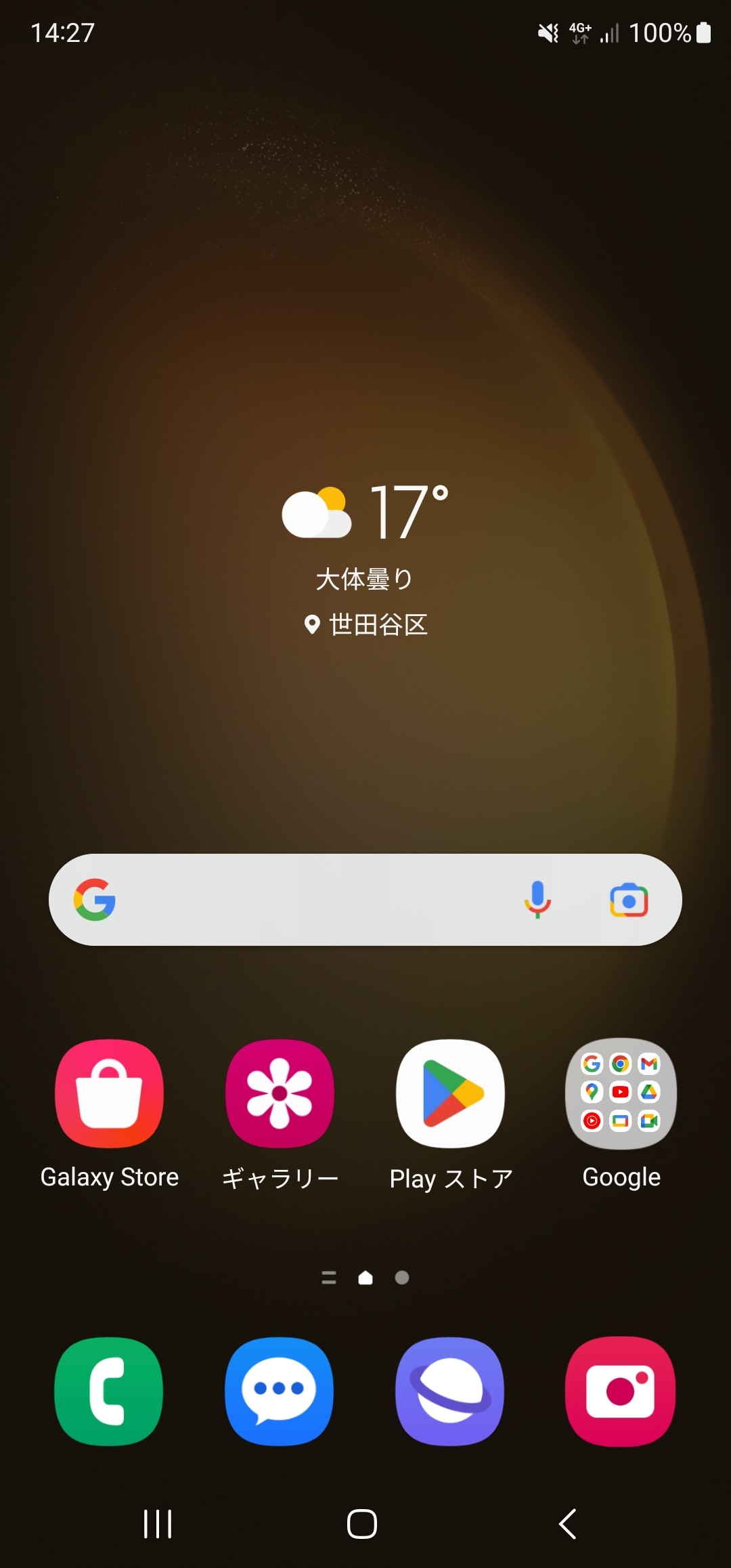Open the Samsung Internet browser
Image resolution: width=731 pixels, height=1568 pixels.
(450, 1391)
